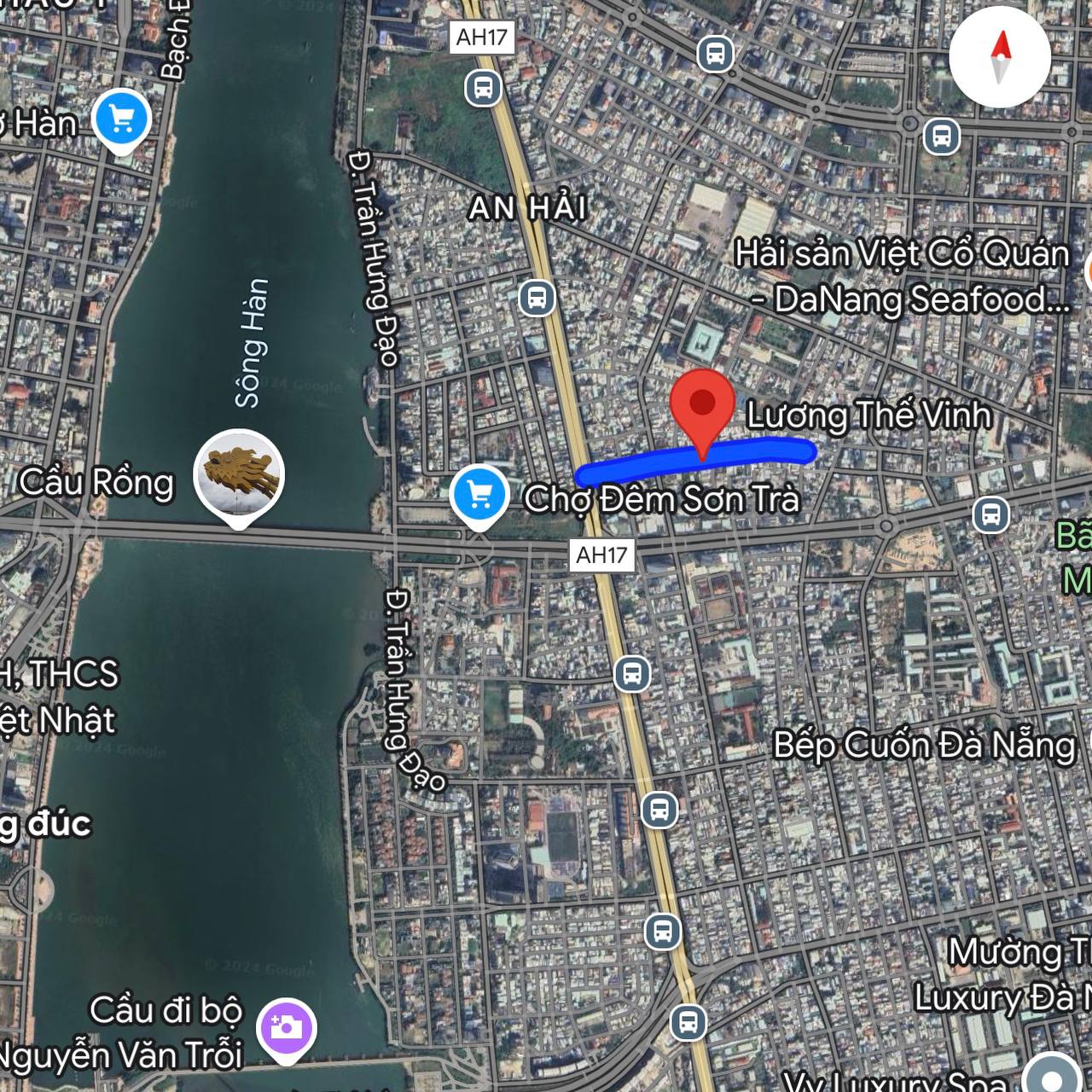
Task: Open the Cầu Rồng photo marker
Action: tap(239, 476)
